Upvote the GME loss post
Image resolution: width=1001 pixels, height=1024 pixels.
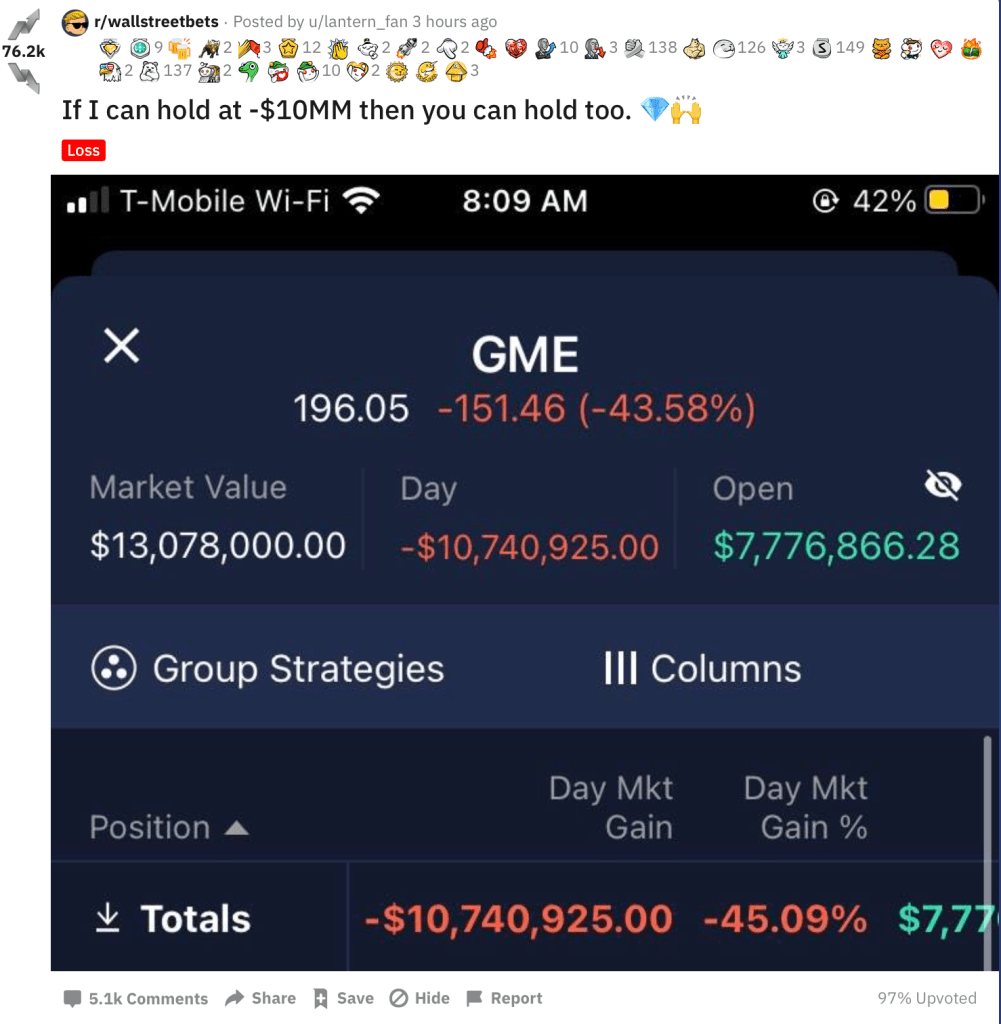tap(22, 25)
